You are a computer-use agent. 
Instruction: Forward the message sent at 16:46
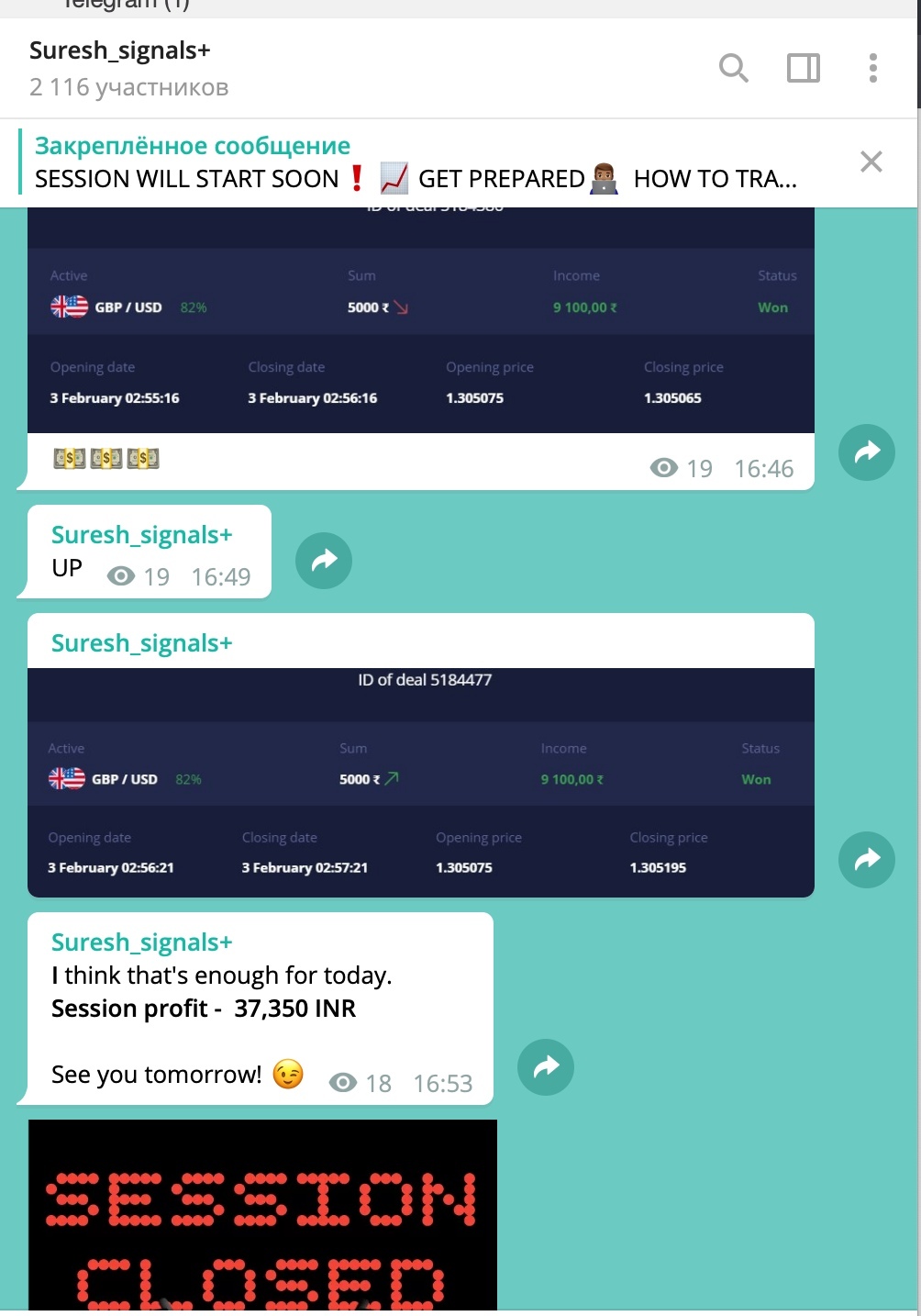tap(866, 452)
